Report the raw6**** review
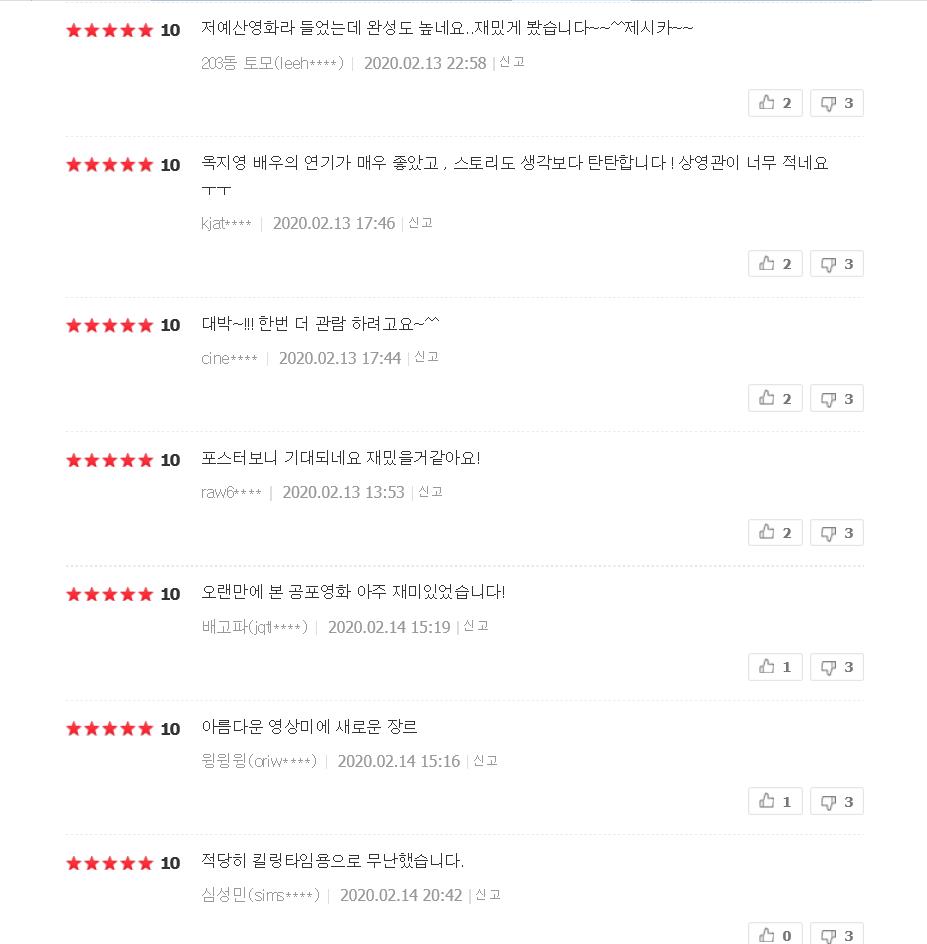The image size is (927, 944). click(431, 492)
